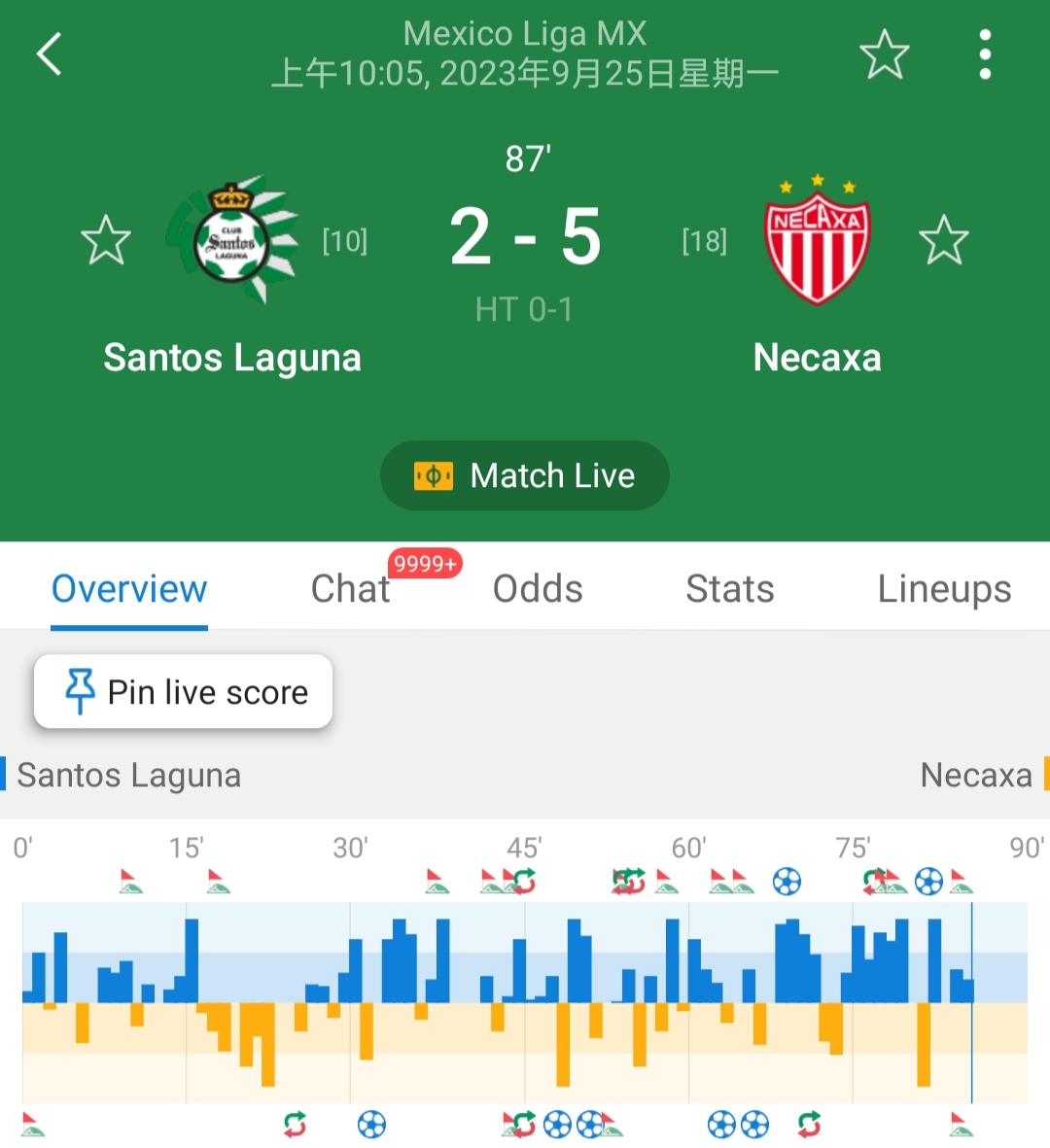The width and height of the screenshot is (1050, 1148).
Task: Favorite this match with the top star
Action: [x=884, y=54]
